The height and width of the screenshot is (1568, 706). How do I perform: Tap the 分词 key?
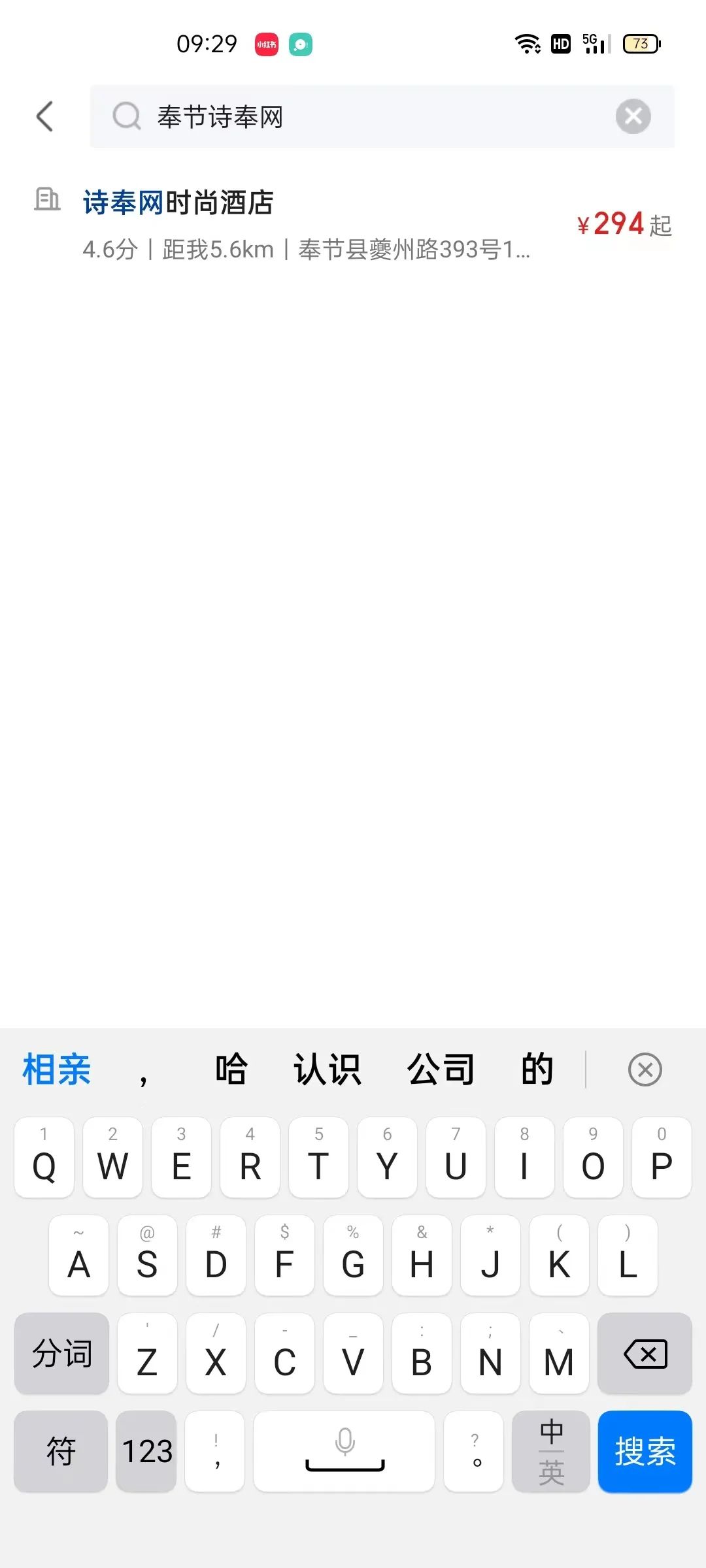[61, 1354]
